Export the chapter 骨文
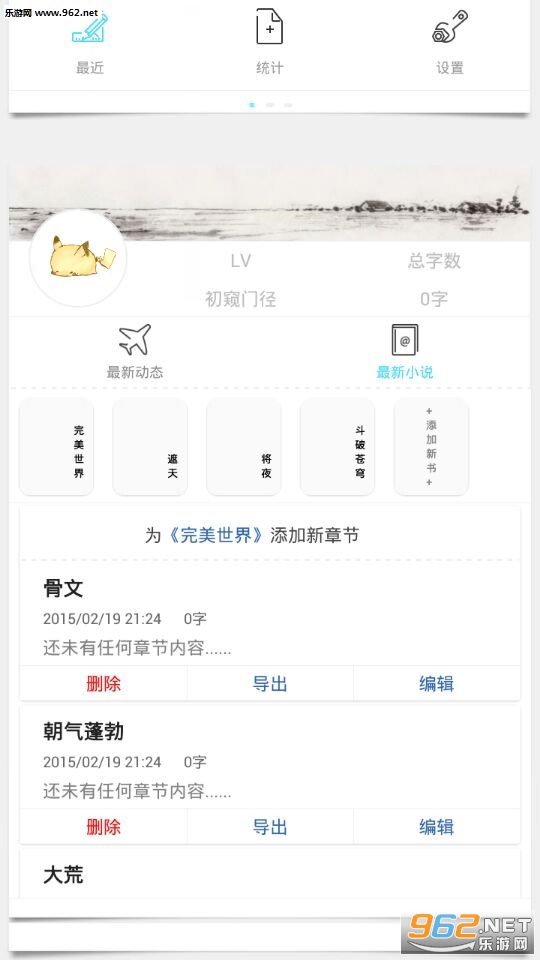Screen dimensions: 540x960 [x=270, y=683]
